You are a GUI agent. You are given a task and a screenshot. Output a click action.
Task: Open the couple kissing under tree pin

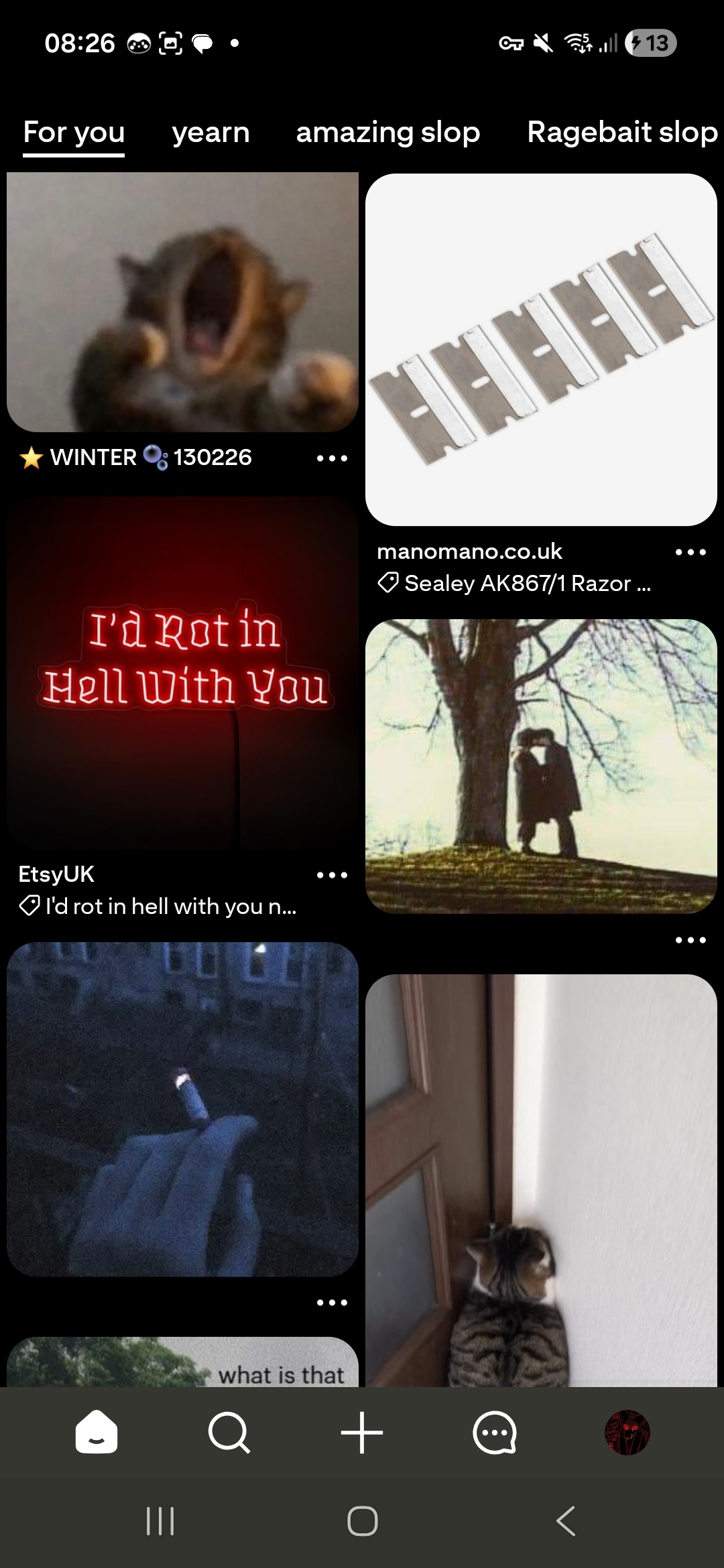pyautogui.click(x=541, y=766)
